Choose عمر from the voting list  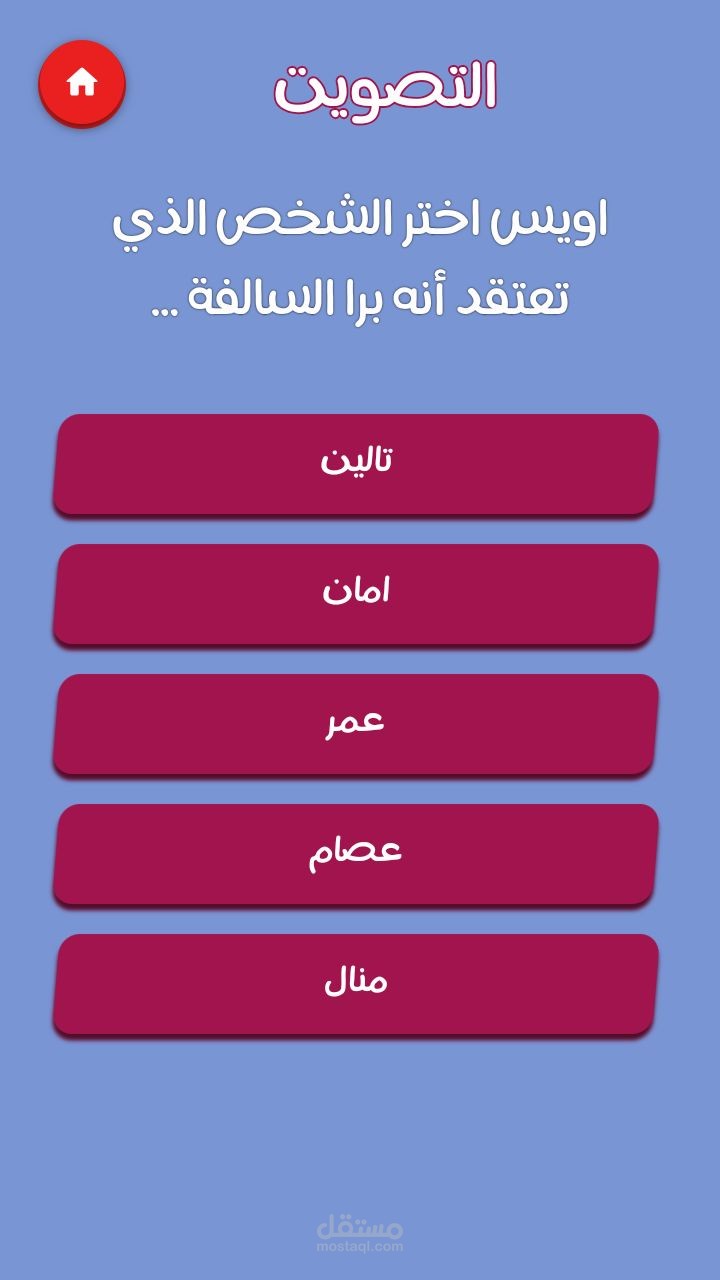click(x=356, y=723)
